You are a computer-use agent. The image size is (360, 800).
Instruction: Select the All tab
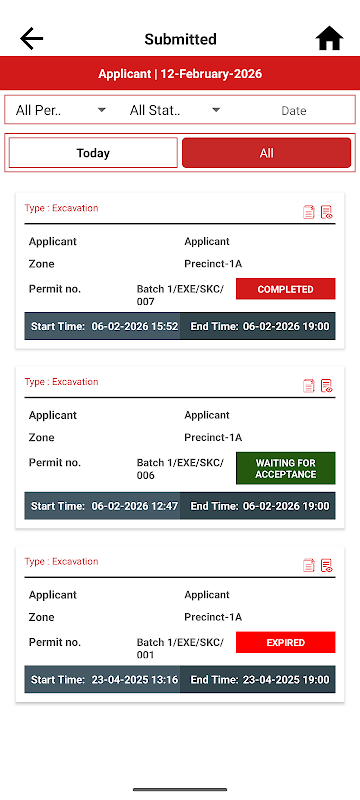(x=266, y=153)
